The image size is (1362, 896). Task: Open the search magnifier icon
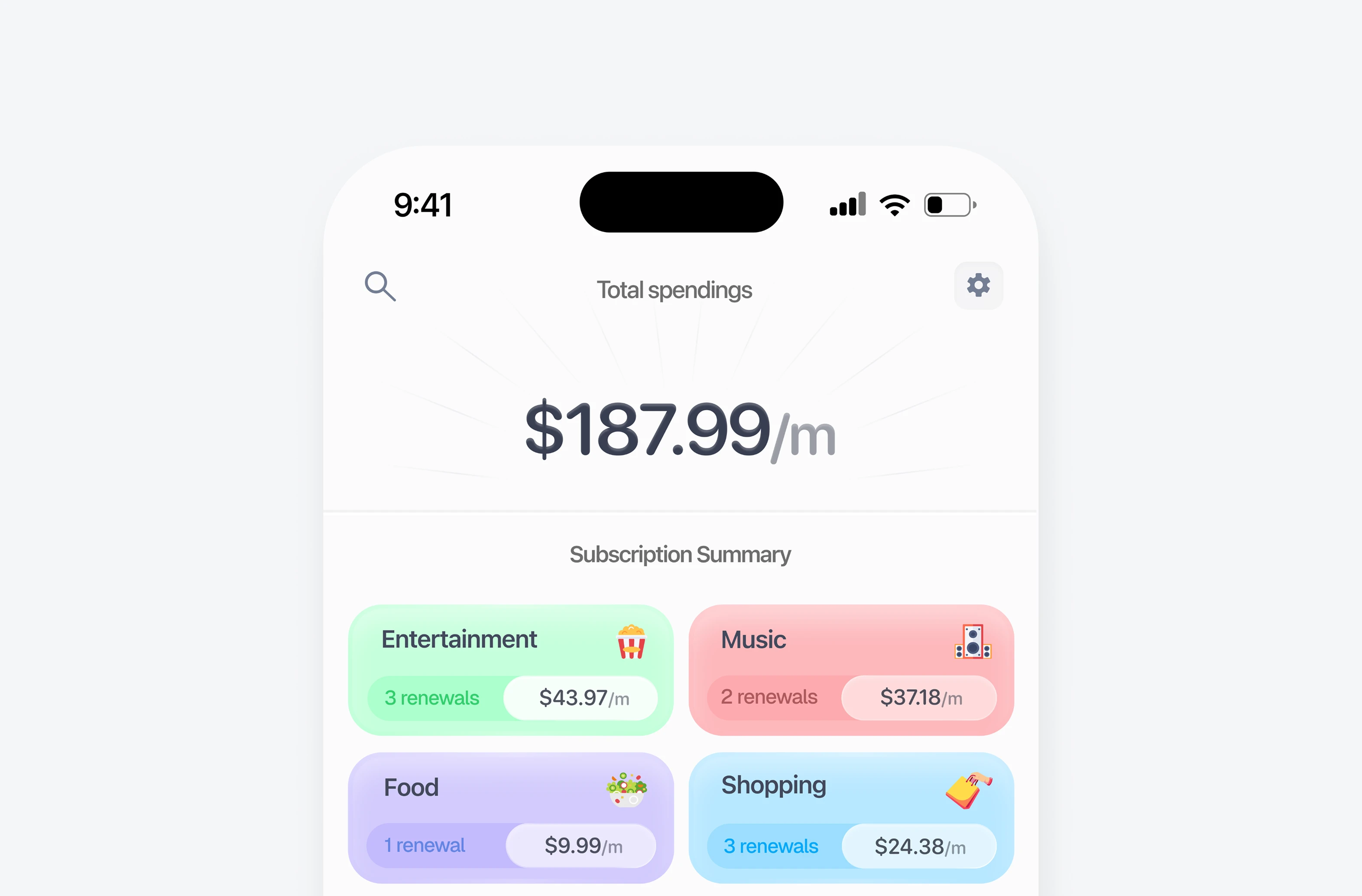380,286
